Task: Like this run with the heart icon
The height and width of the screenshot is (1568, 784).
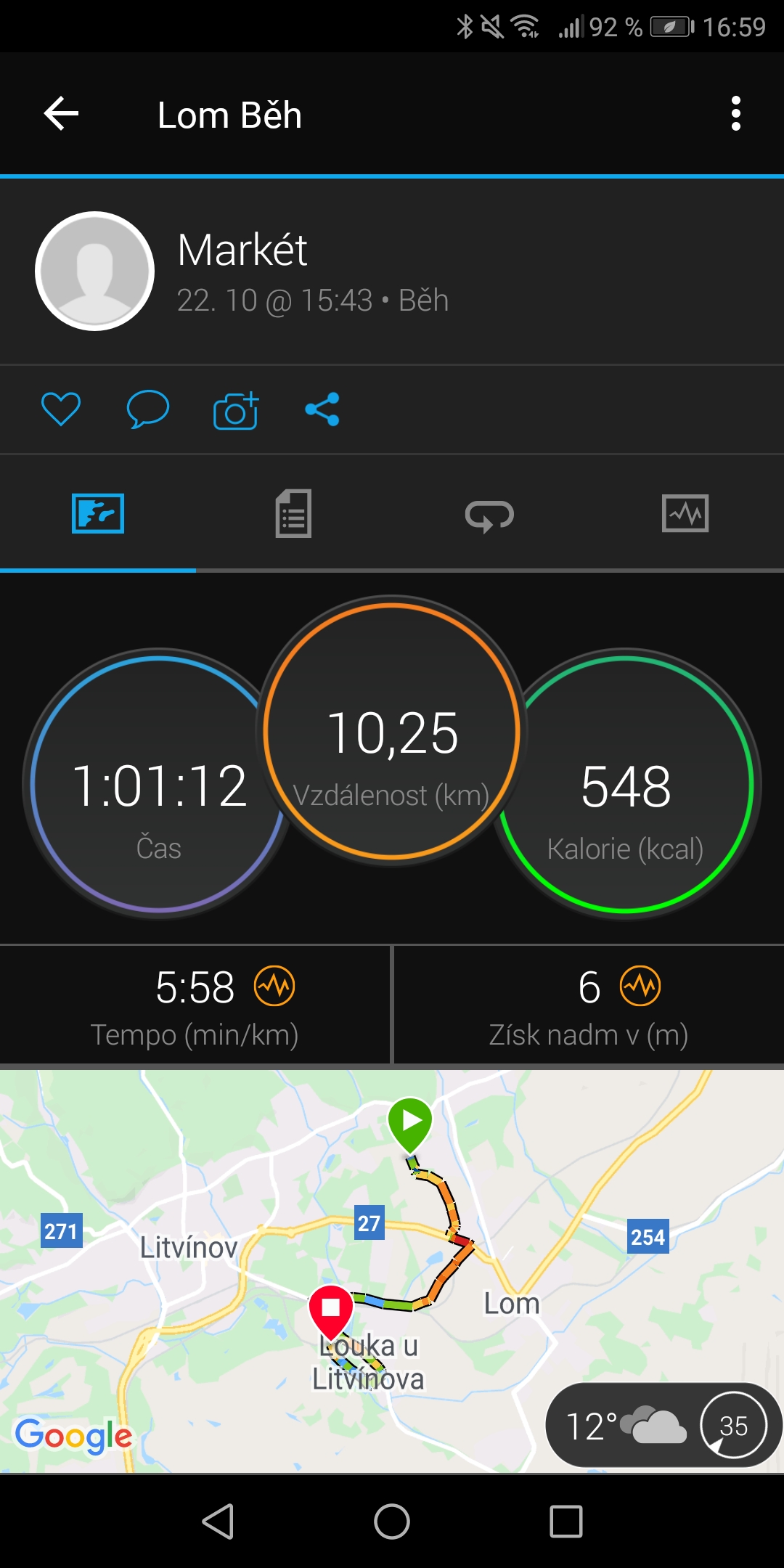Action: 61,409
